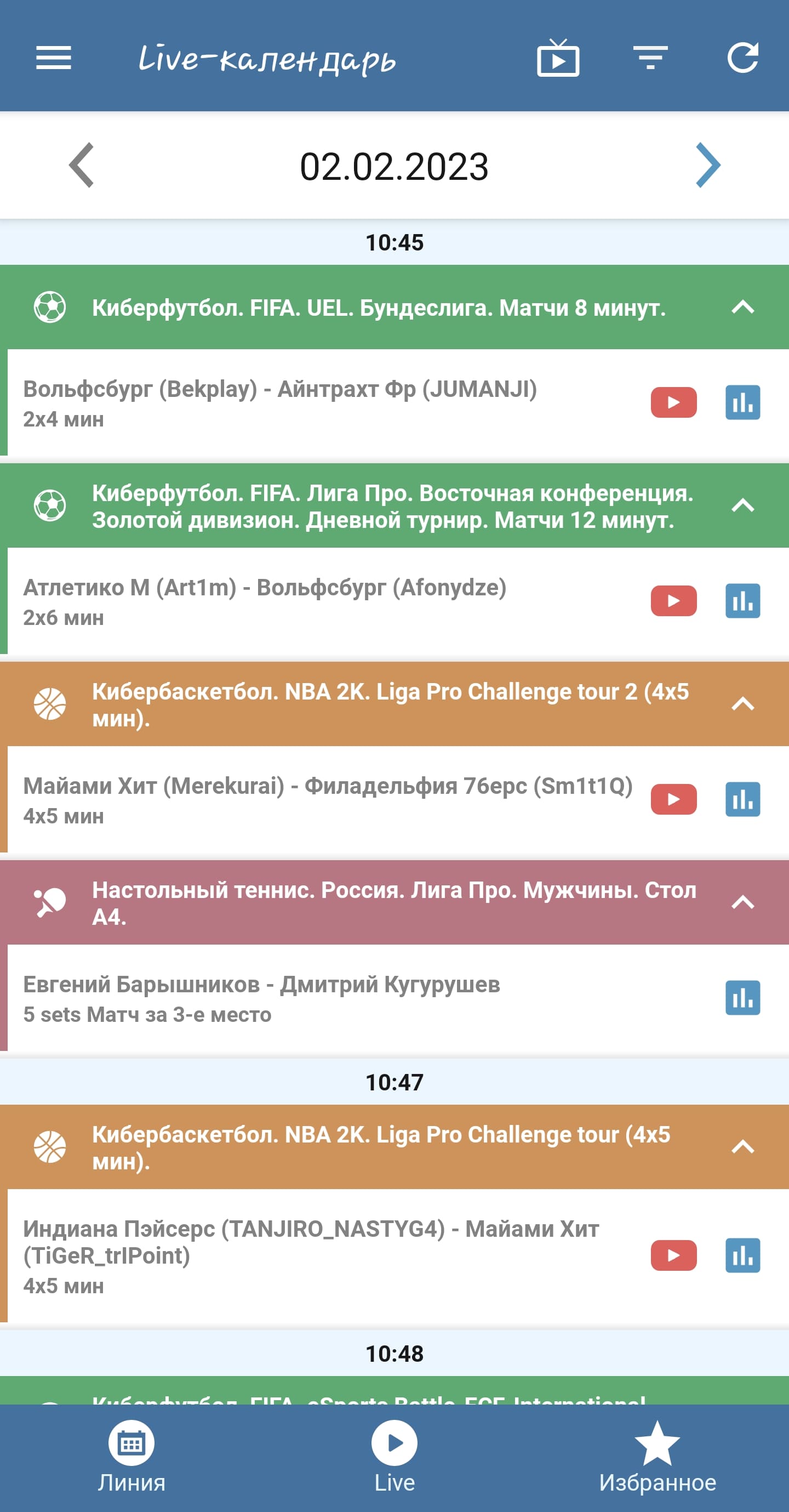Watch video for Майами Хит (Merekurai) match
The width and height of the screenshot is (789, 1512).
coord(673,799)
